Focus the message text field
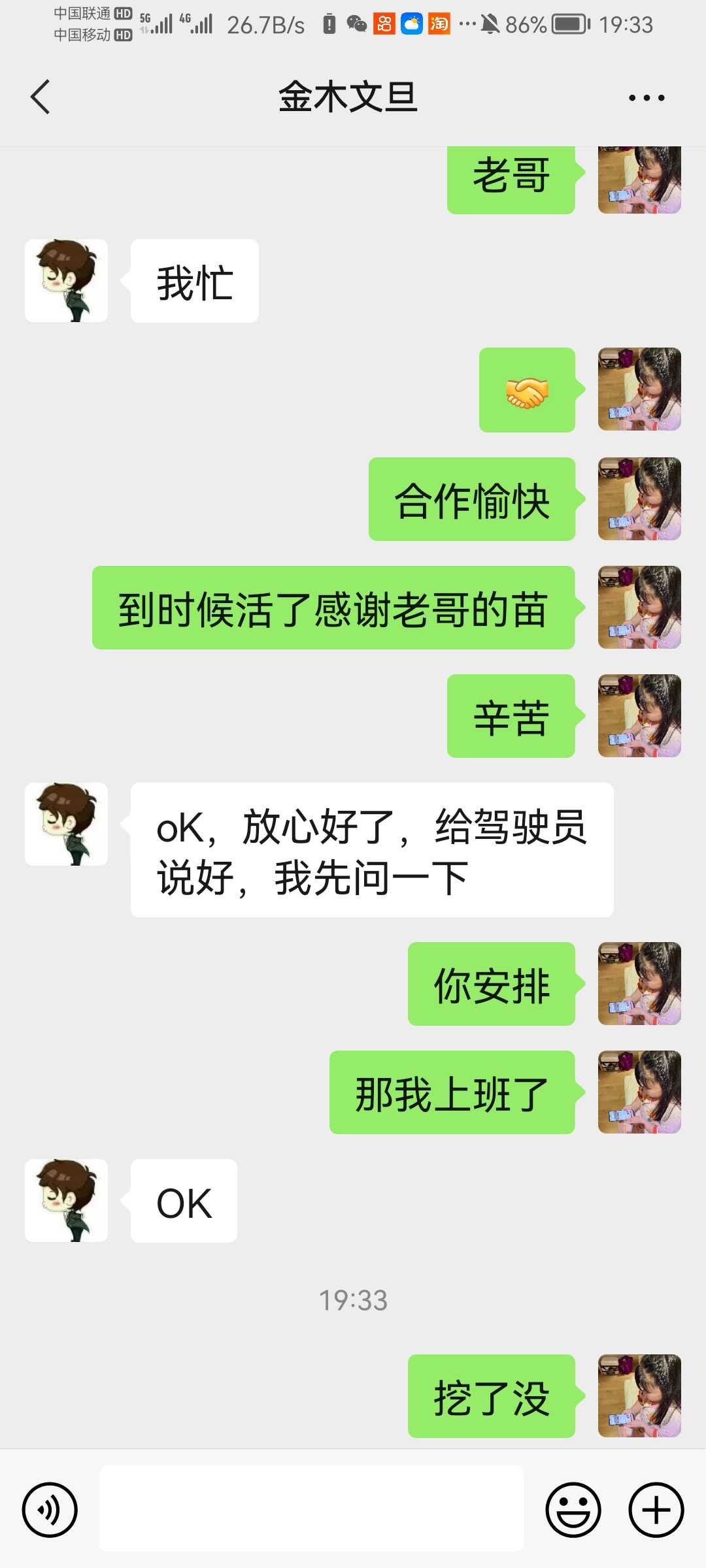This screenshot has height=1568, width=706. point(311,1508)
